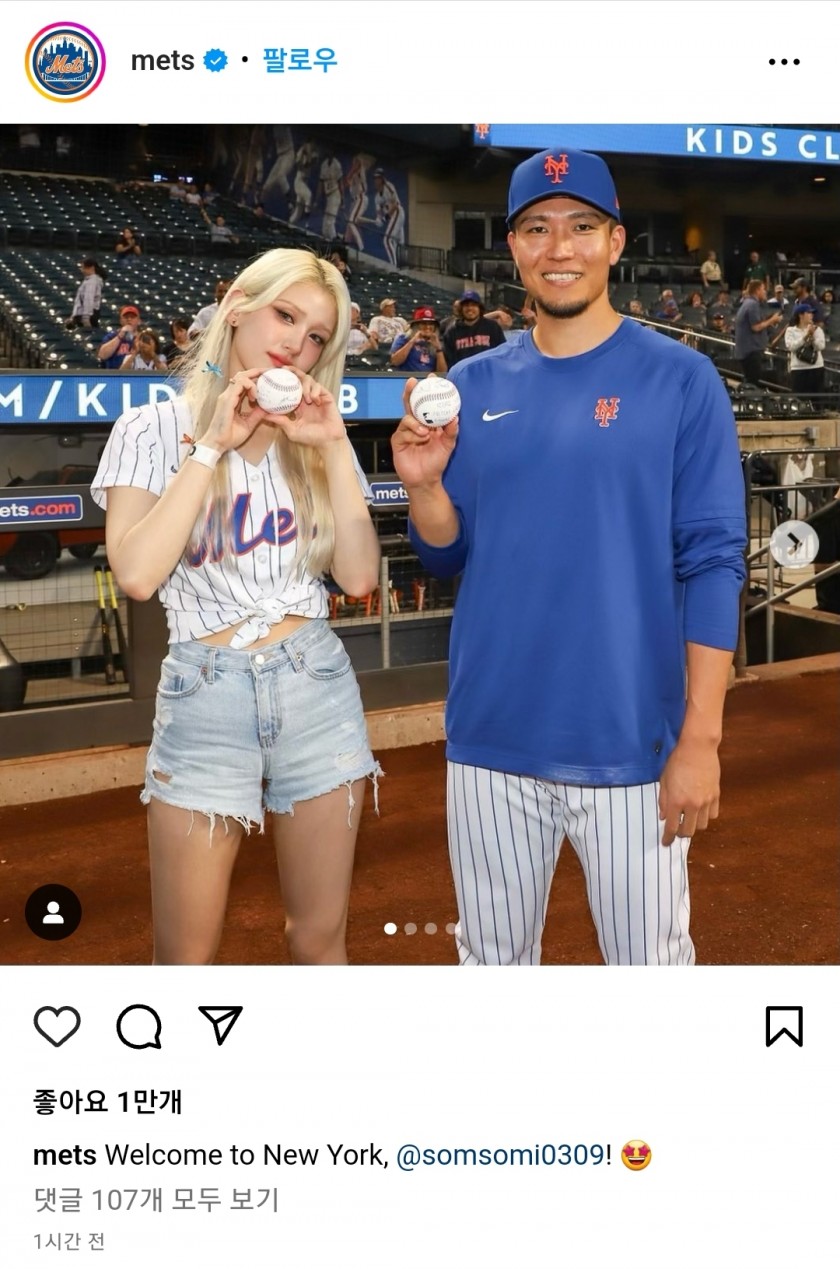This screenshot has width=840, height=1269.
Task: Go to the next photo in carousel
Action: pos(794,544)
